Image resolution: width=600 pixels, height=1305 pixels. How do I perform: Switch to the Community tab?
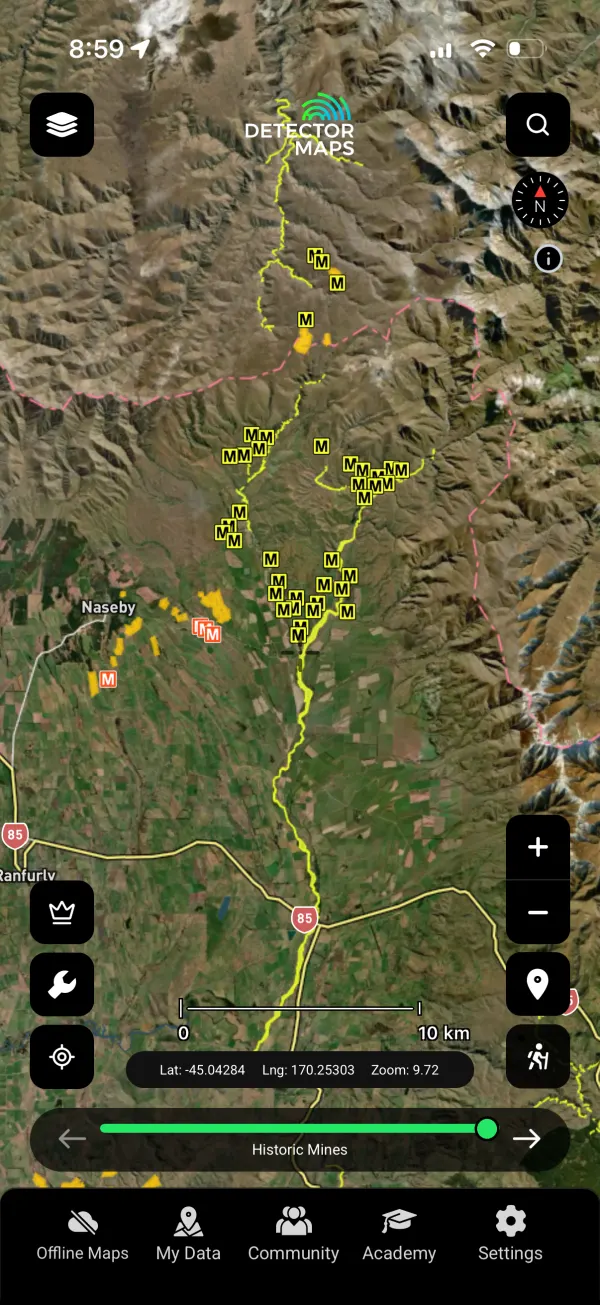click(x=293, y=1234)
